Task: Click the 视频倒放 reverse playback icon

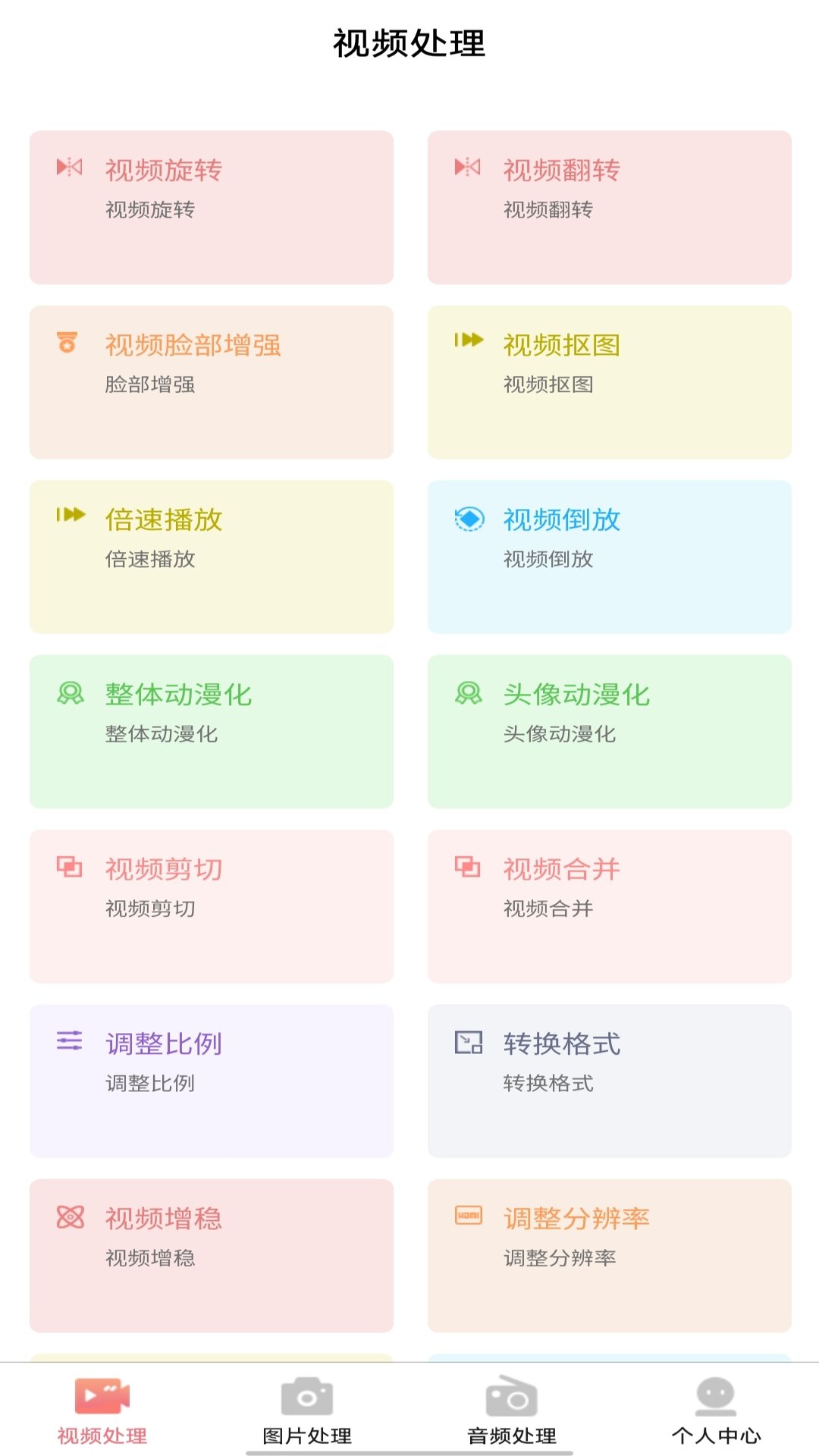Action: point(468,519)
